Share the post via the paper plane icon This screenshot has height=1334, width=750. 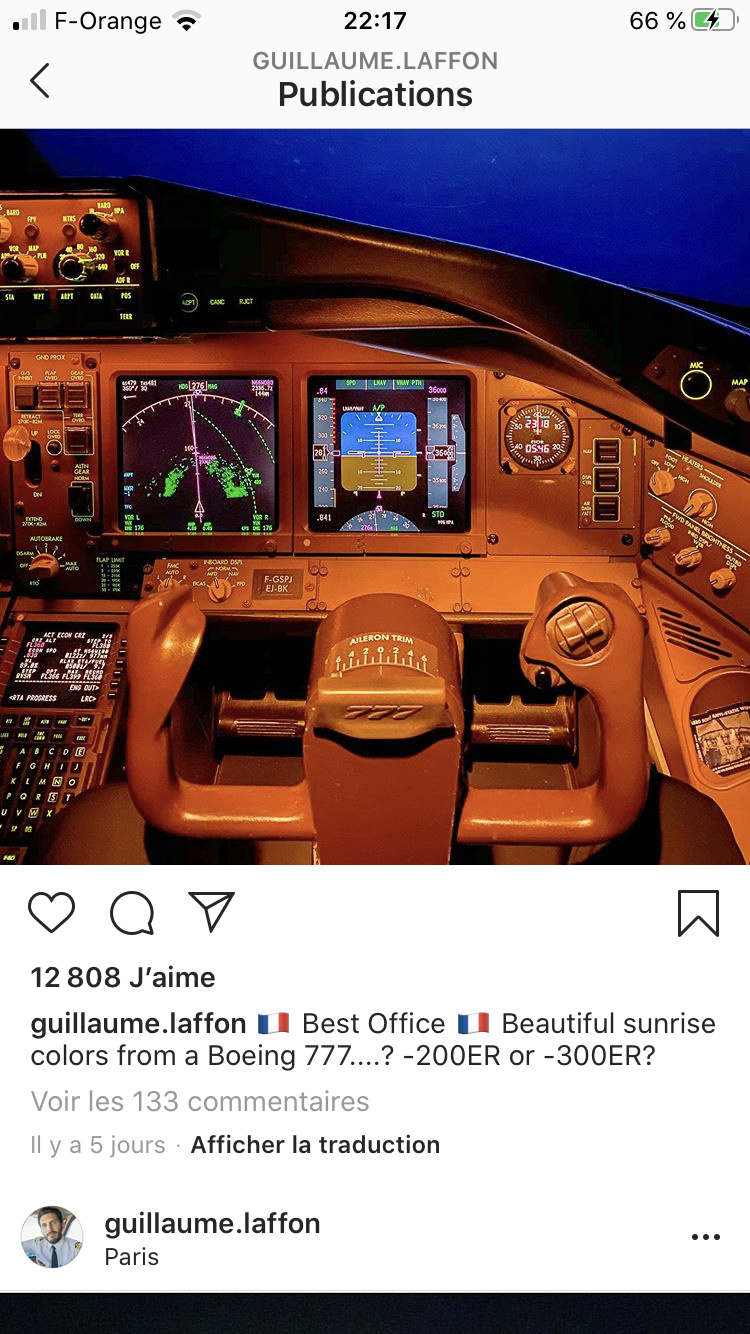[211, 911]
